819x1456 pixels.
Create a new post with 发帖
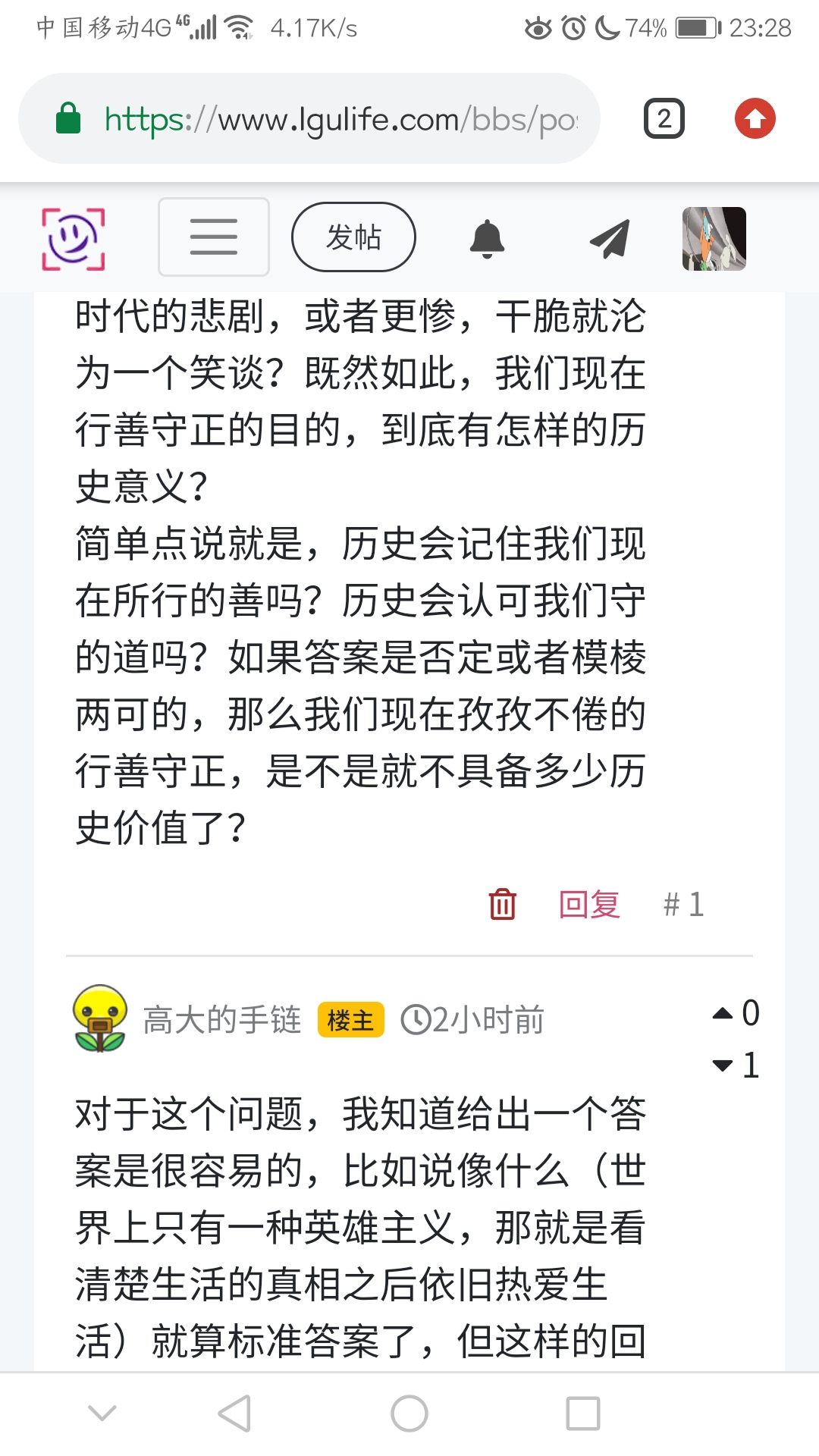[x=353, y=237]
